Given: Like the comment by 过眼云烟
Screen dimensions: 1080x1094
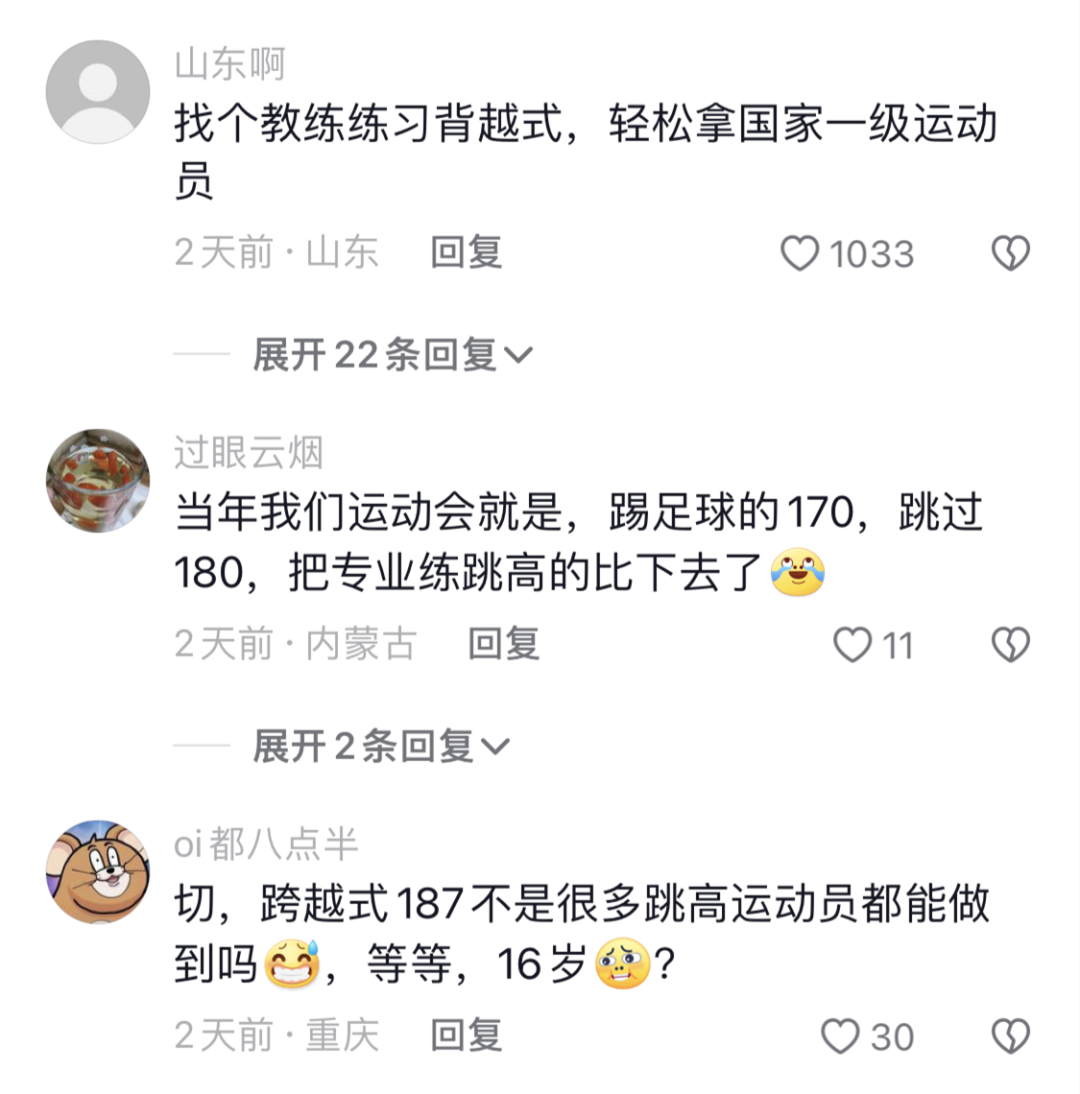Looking at the screenshot, I should point(853,645).
